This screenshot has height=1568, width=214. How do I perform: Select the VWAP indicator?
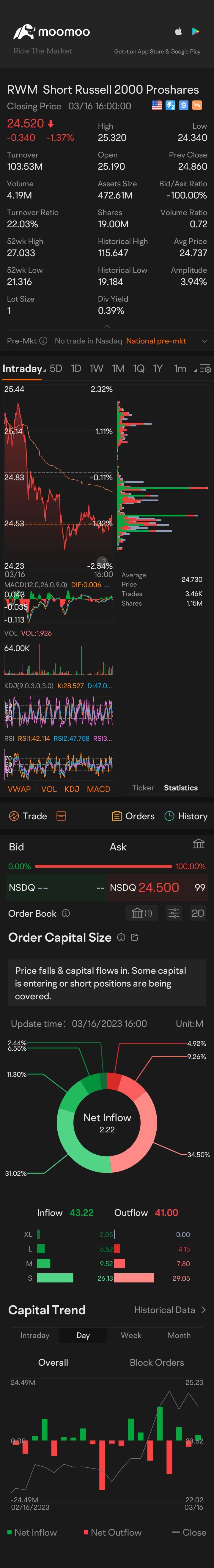coord(19,789)
